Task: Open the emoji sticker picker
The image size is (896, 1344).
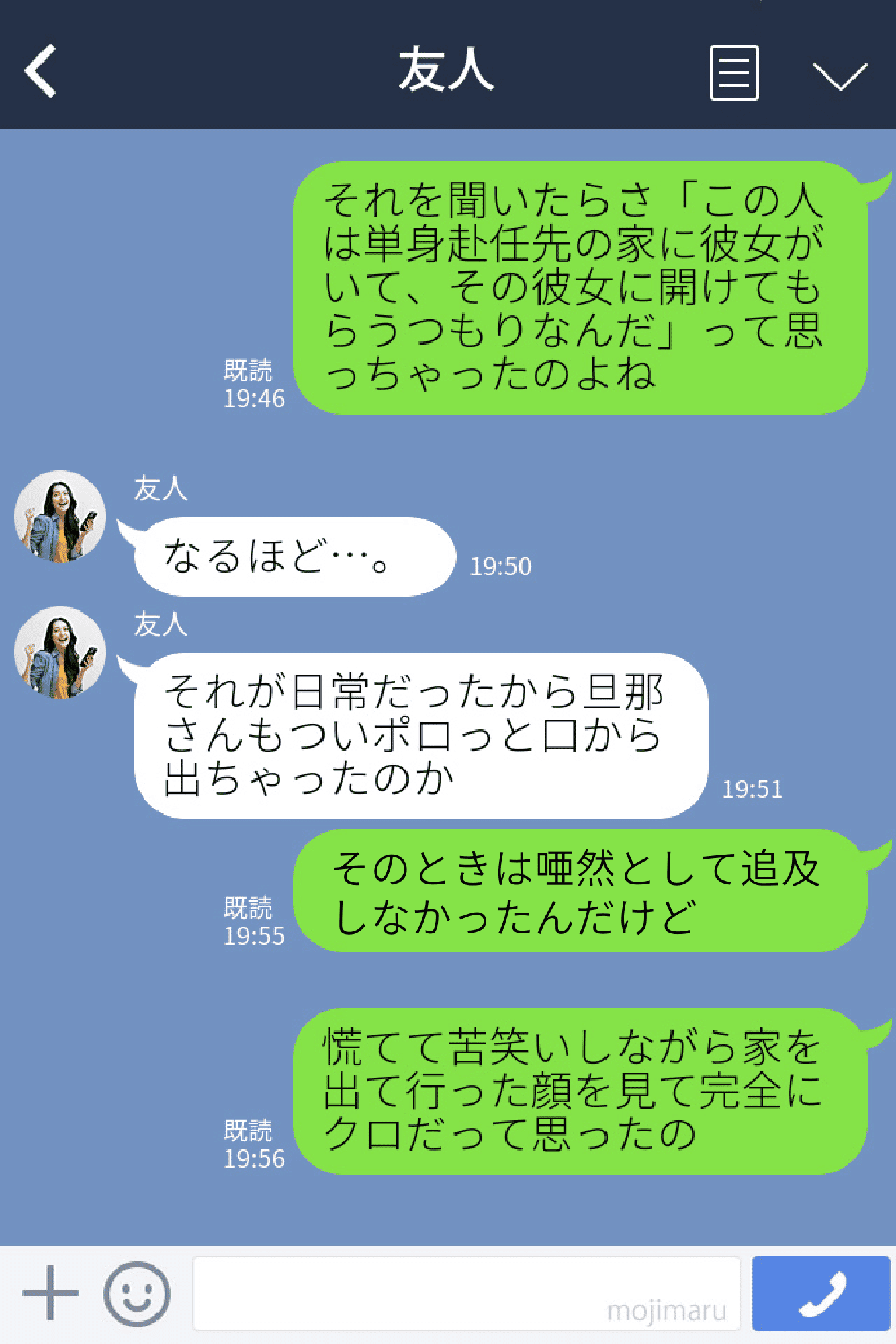Action: pyautogui.click(x=137, y=1294)
